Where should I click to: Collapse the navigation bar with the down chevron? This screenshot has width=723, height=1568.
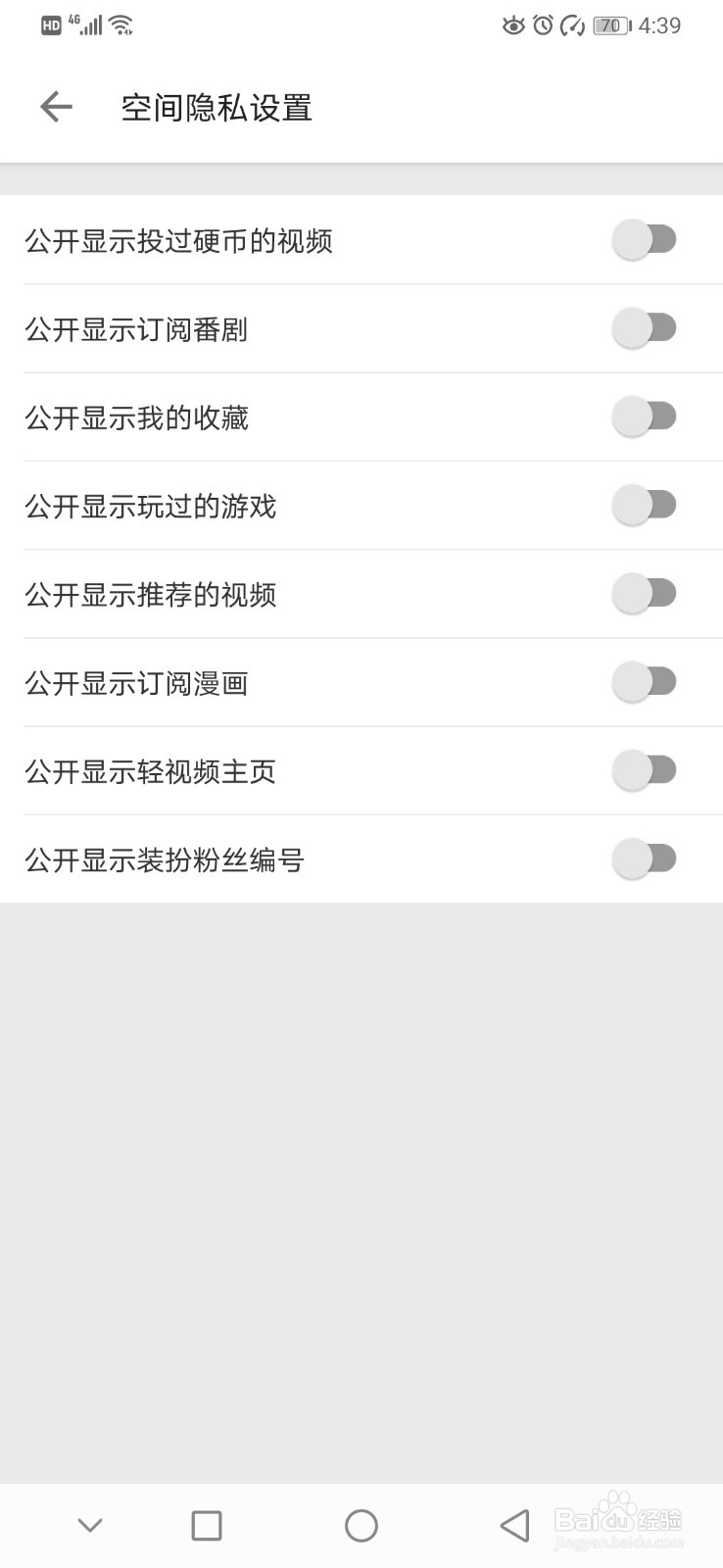pos(90,1525)
